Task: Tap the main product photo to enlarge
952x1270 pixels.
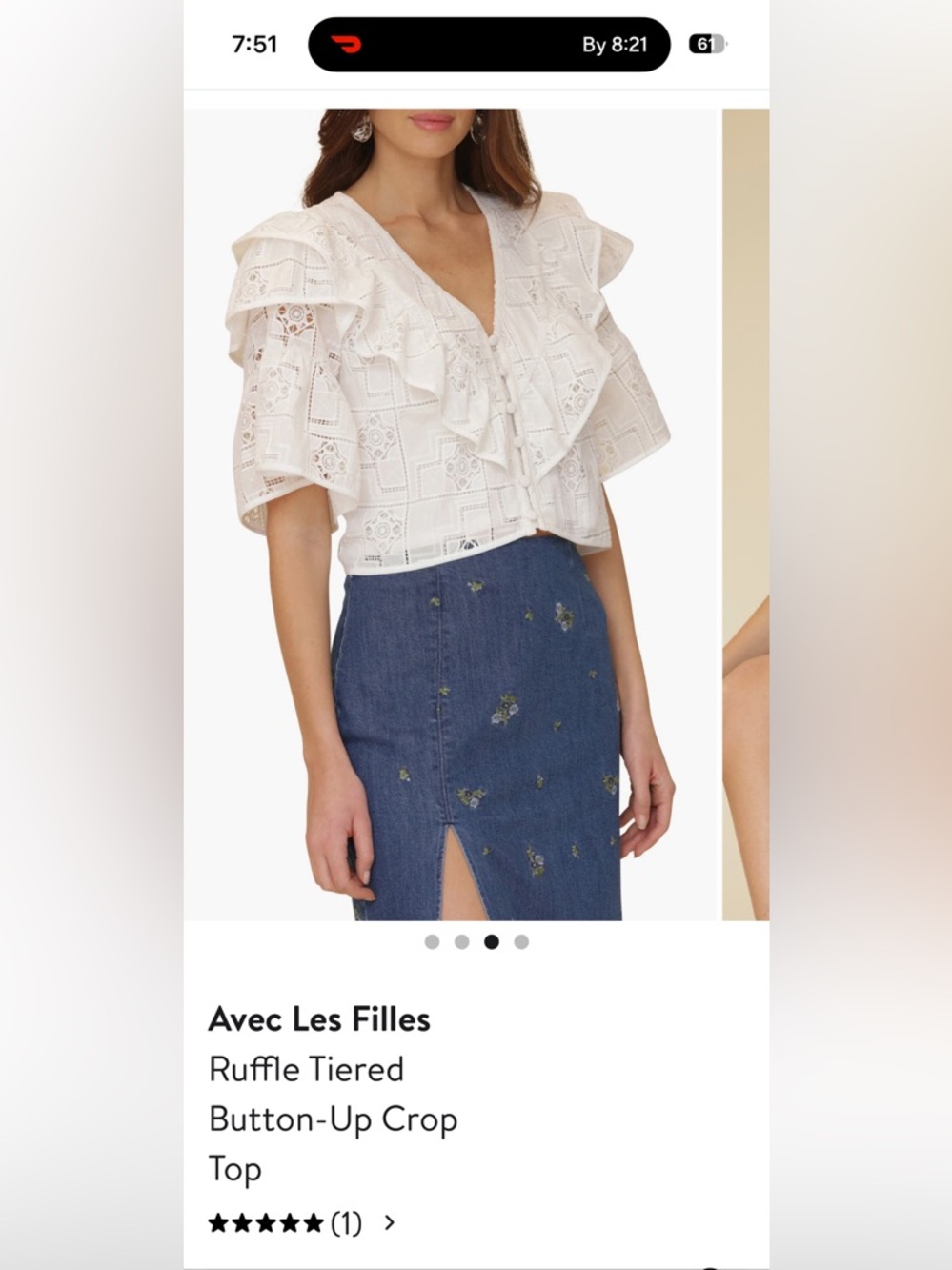Action: (x=448, y=514)
